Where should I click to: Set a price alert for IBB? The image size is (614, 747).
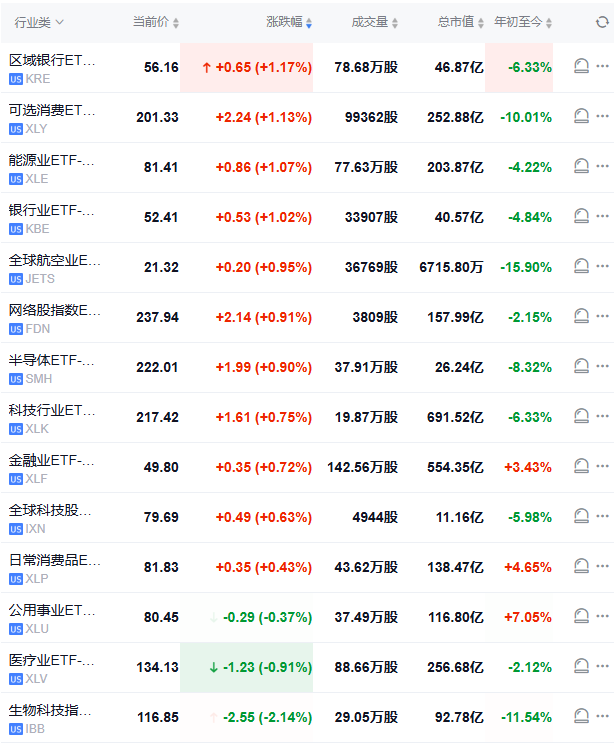581,717
